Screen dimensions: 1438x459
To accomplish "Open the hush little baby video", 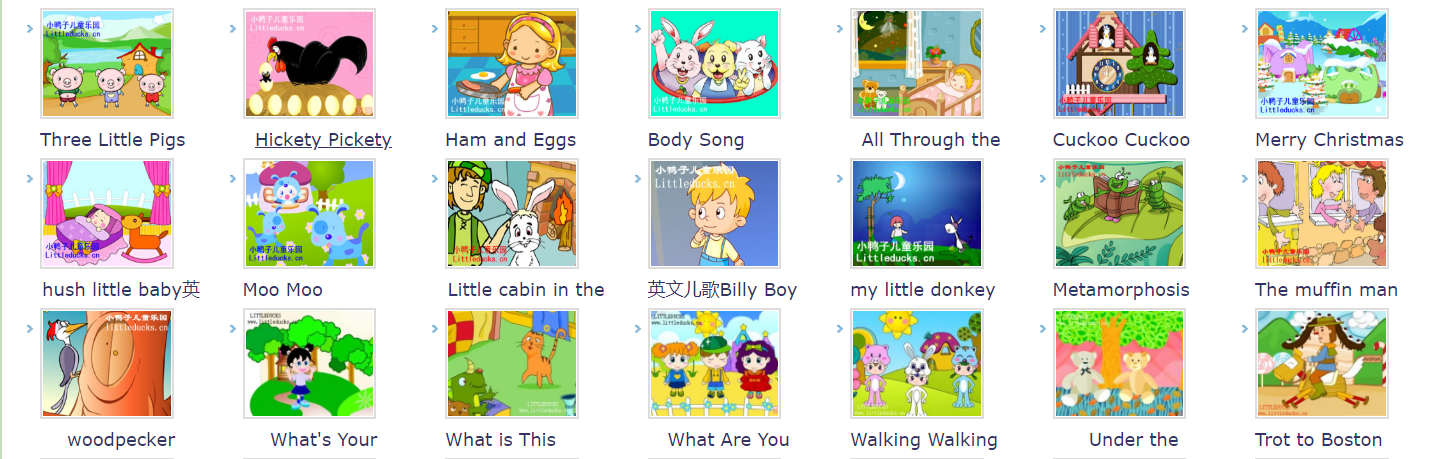I will pos(107,214).
